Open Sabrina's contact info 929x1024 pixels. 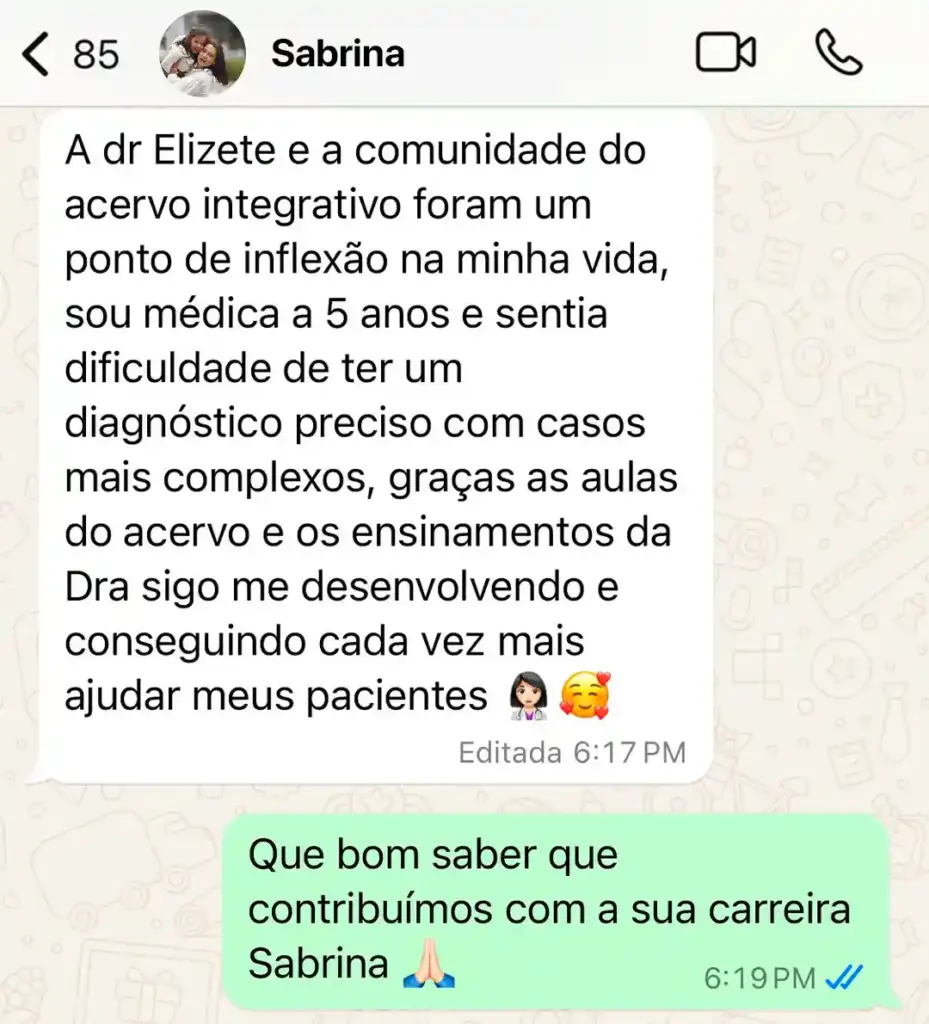click(338, 54)
